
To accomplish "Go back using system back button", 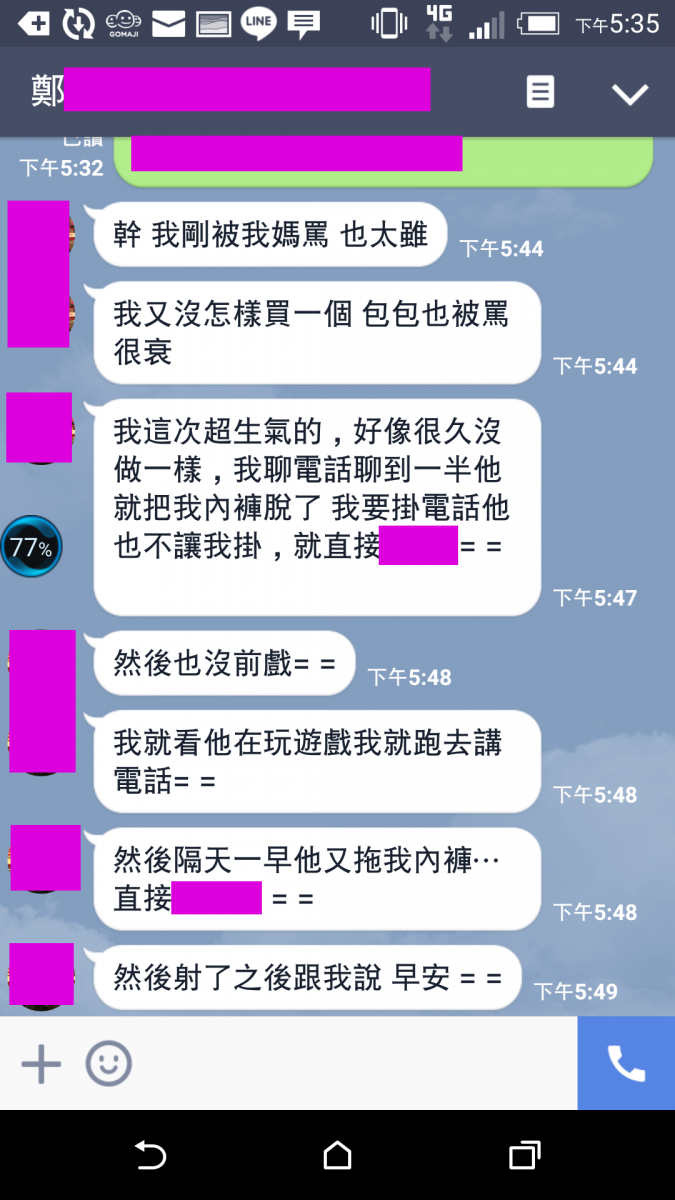I will click(150, 1156).
